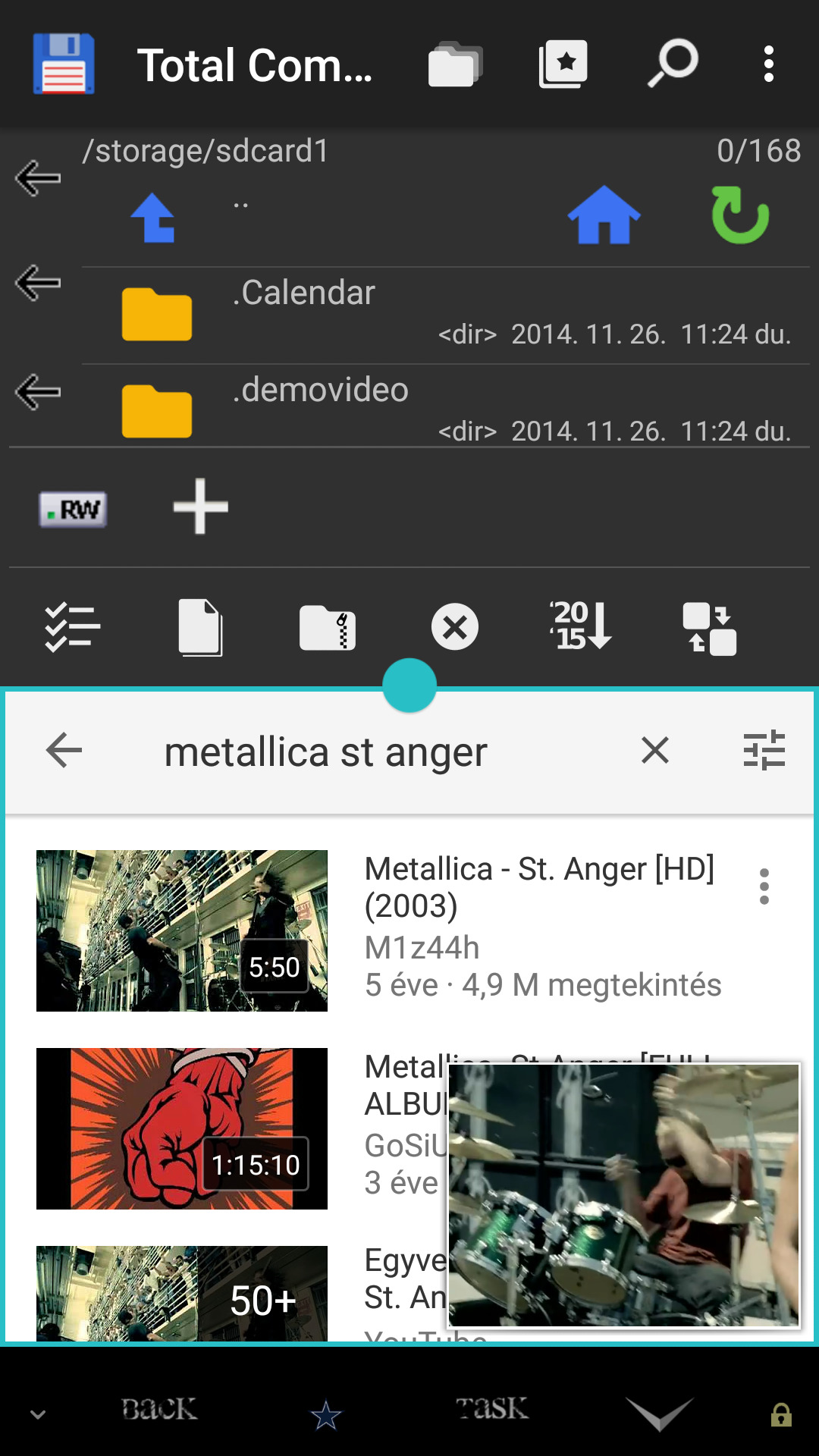
Task: Open the .demovideo folder
Action: click(x=445, y=406)
